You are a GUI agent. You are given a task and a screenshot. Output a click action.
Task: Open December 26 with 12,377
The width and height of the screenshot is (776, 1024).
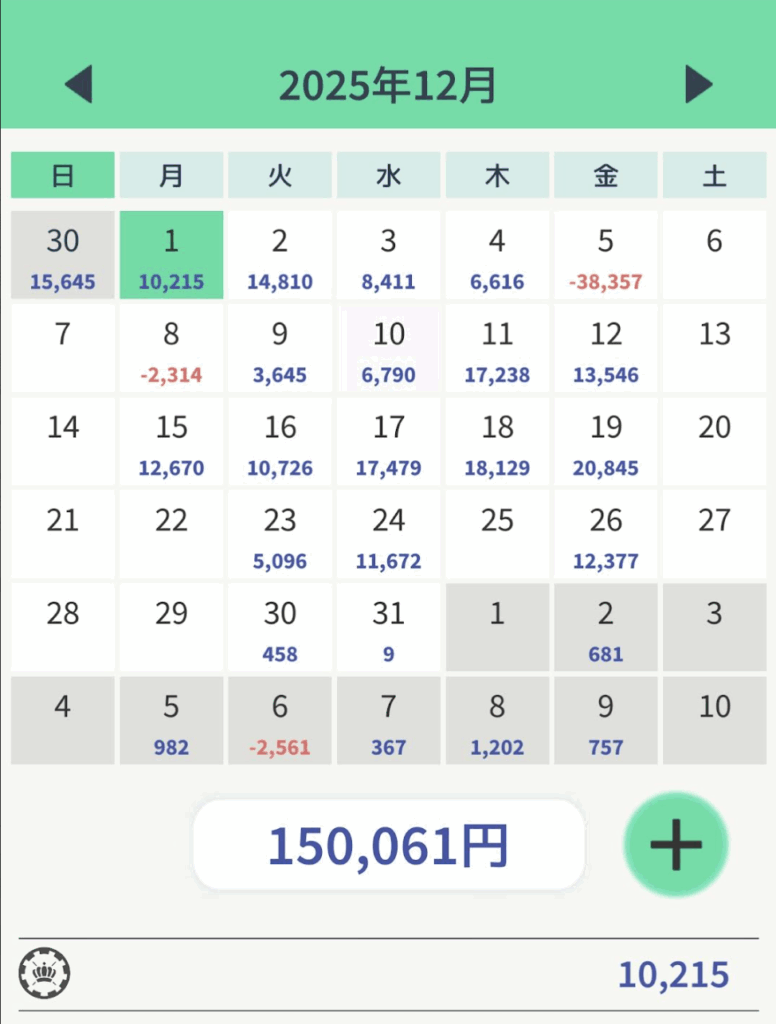[x=605, y=534]
